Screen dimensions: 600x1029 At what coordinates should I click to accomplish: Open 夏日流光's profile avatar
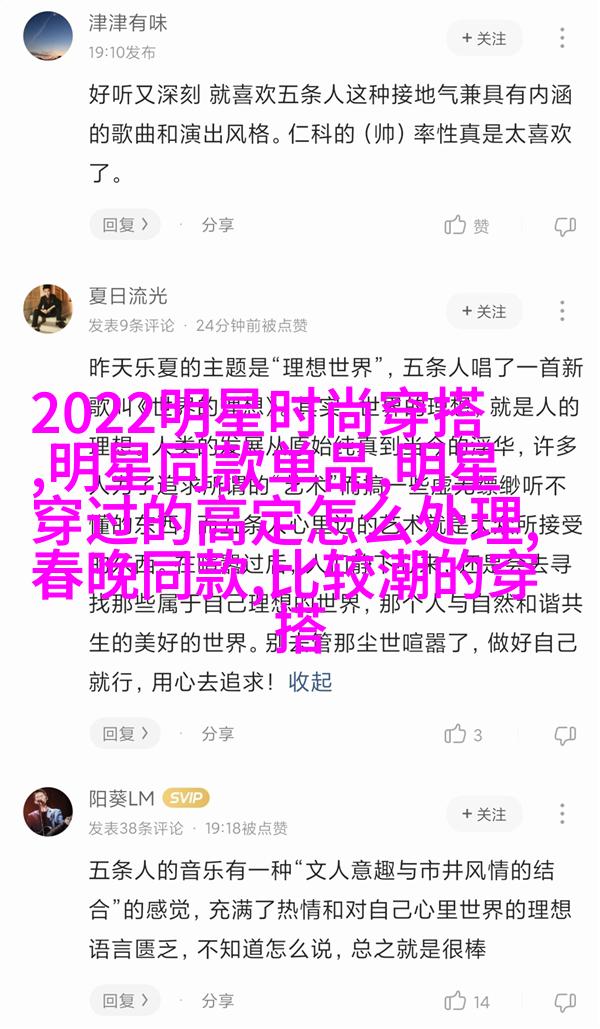pyautogui.click(x=48, y=308)
